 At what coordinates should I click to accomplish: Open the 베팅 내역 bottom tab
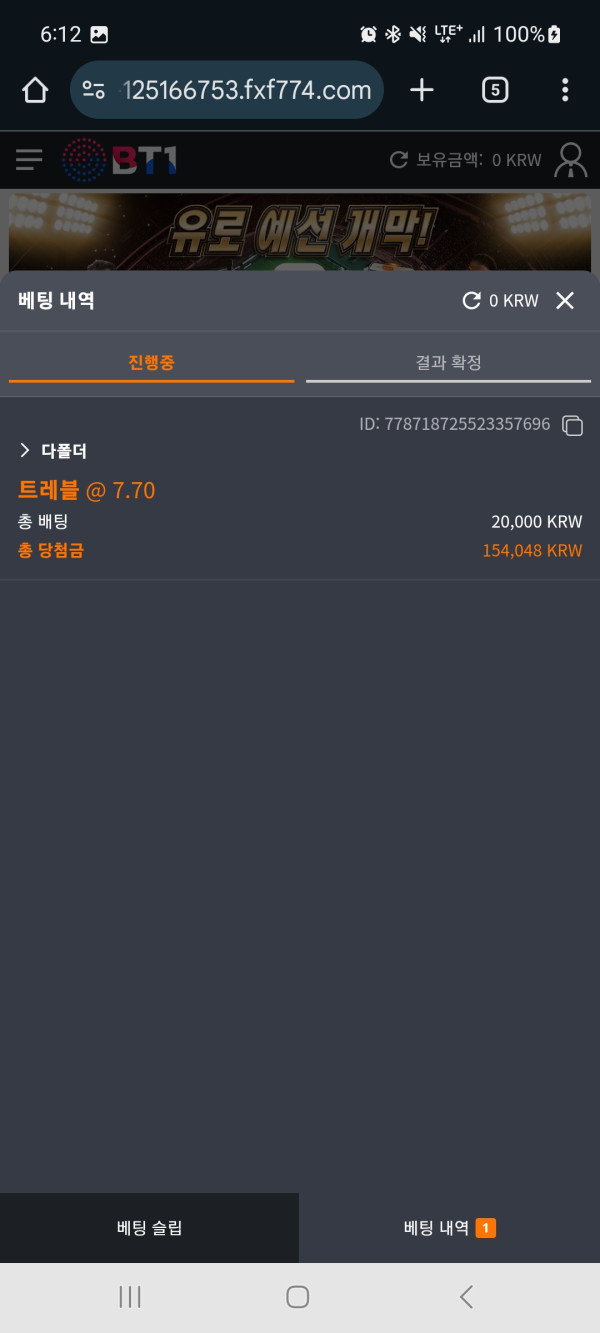click(x=449, y=1228)
